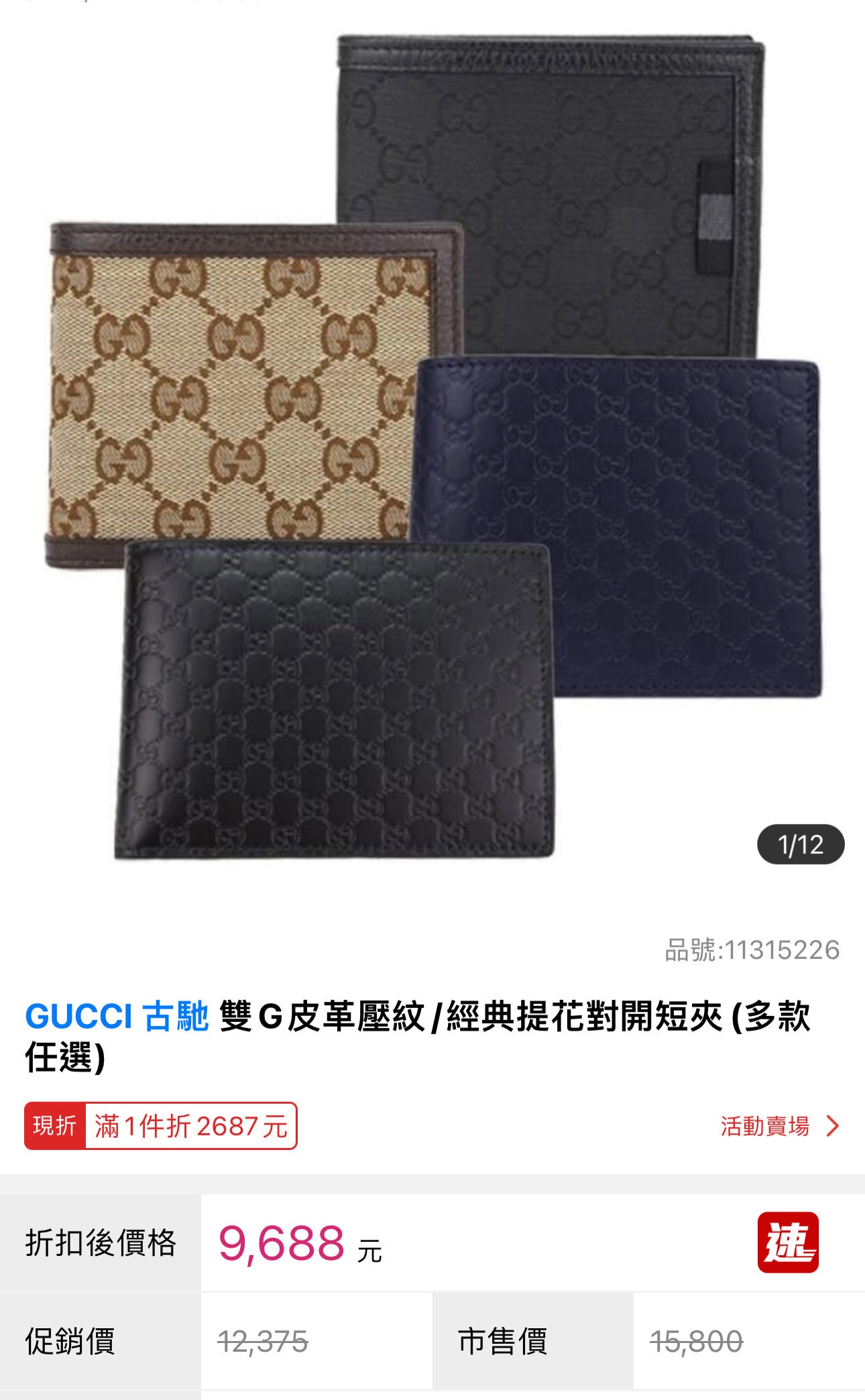
Task: Go to 活動賣場 promotion page
Action: tap(778, 1127)
